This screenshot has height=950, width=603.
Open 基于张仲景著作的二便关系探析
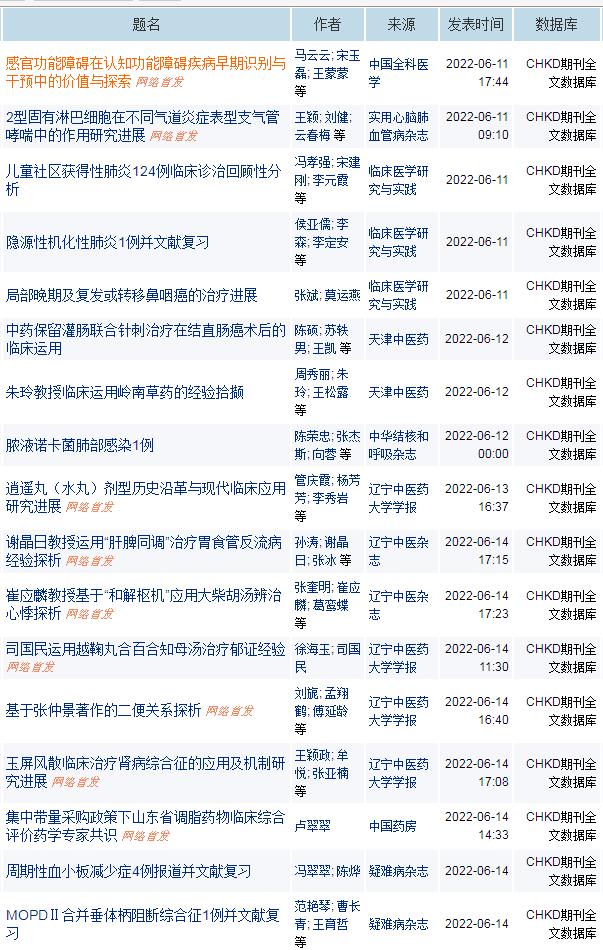pyautogui.click(x=103, y=710)
